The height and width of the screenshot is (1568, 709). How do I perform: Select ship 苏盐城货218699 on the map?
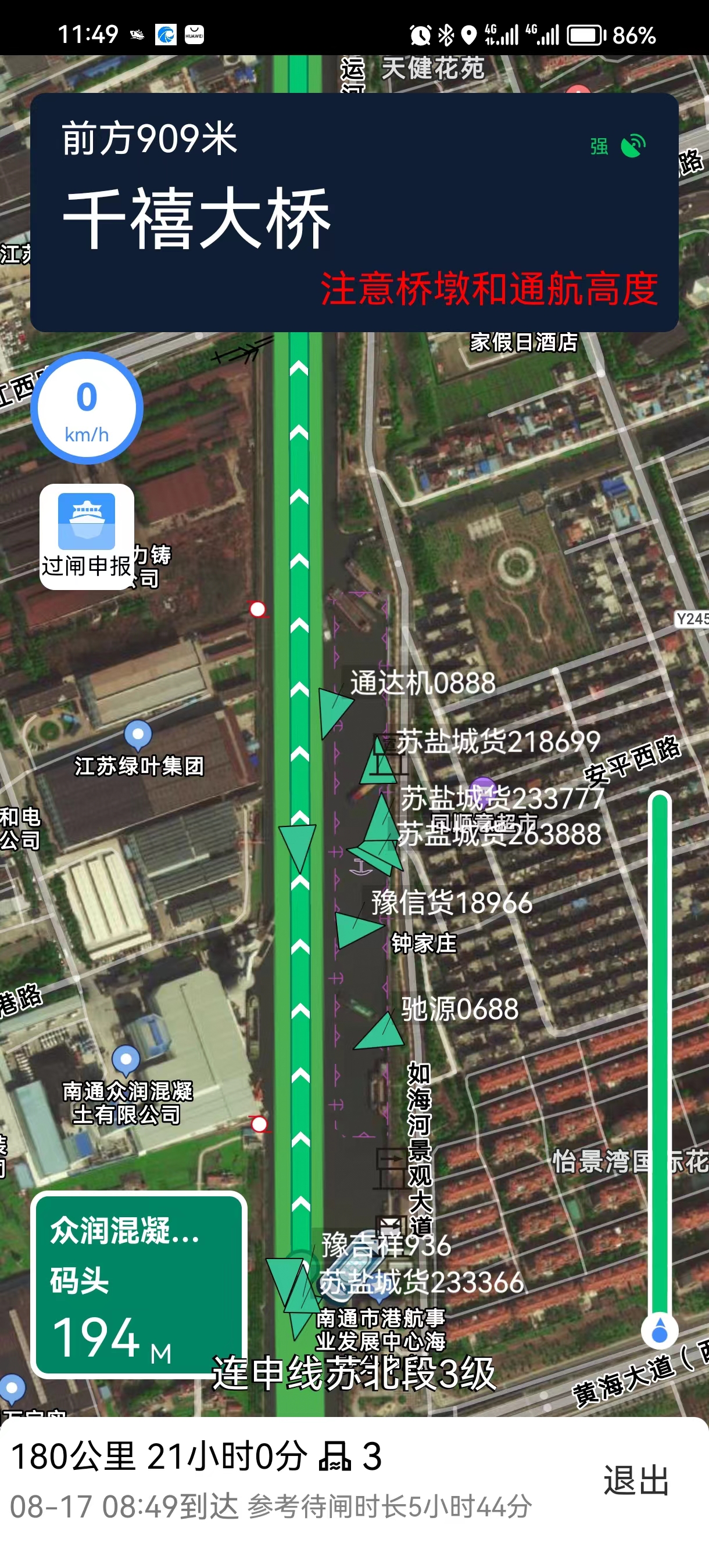tap(379, 761)
